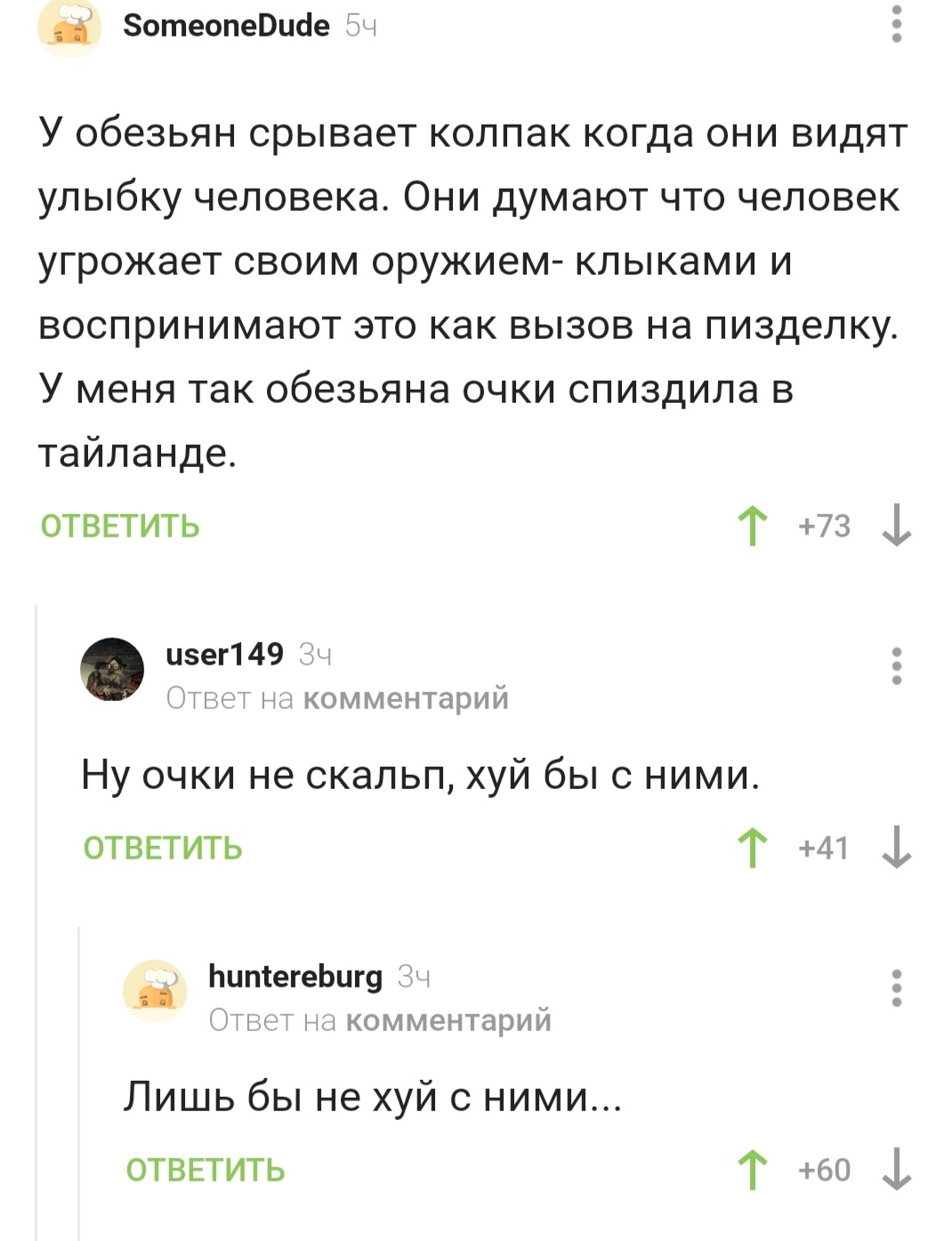Upvote user149's comment

[753, 848]
